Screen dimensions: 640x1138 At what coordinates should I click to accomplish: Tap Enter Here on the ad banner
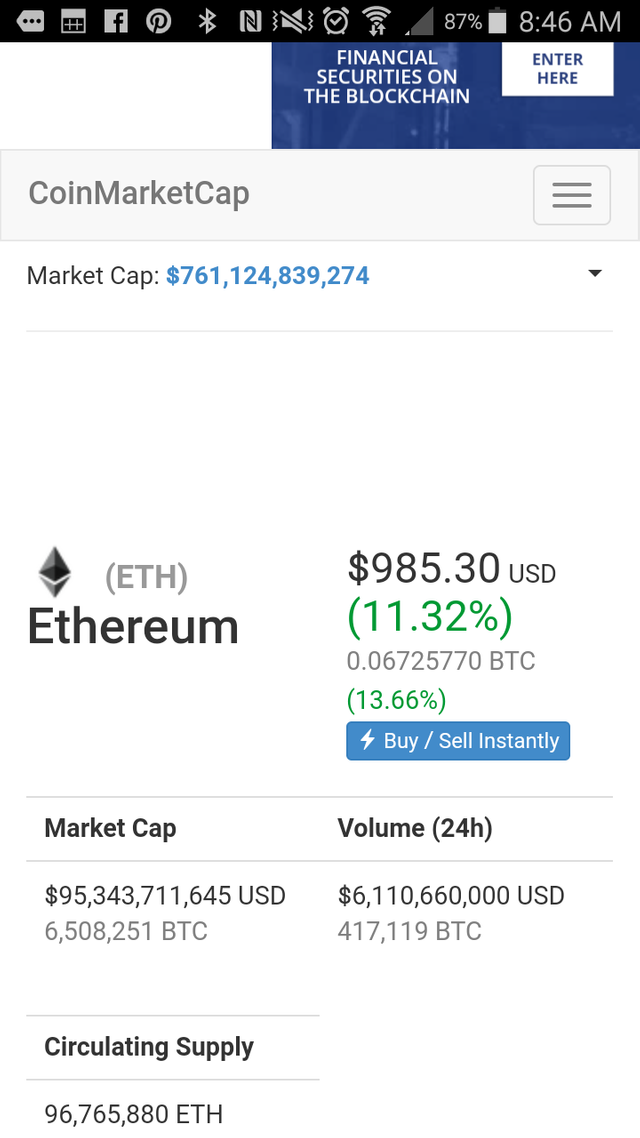point(557,69)
